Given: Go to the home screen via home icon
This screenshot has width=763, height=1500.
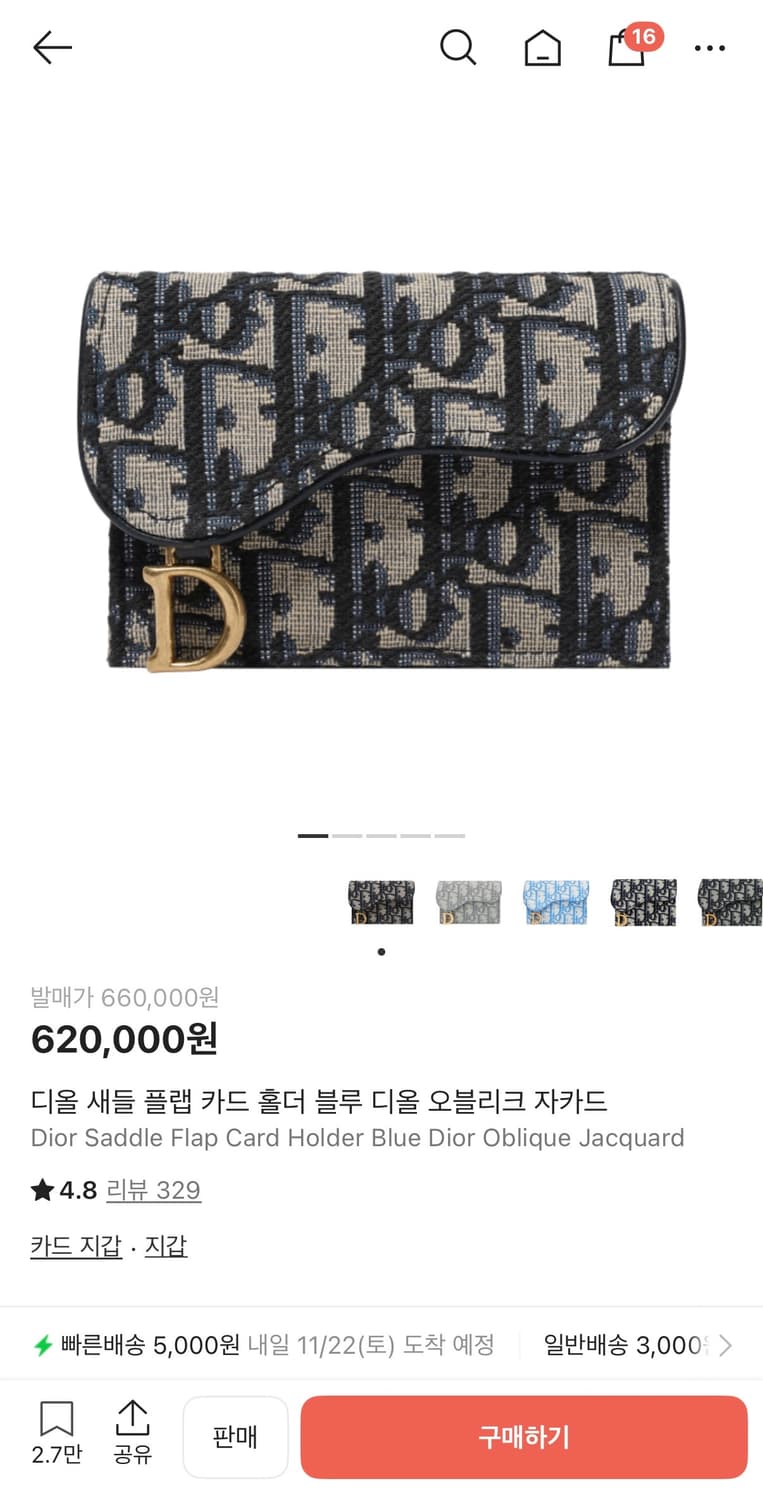Looking at the screenshot, I should click(541, 47).
